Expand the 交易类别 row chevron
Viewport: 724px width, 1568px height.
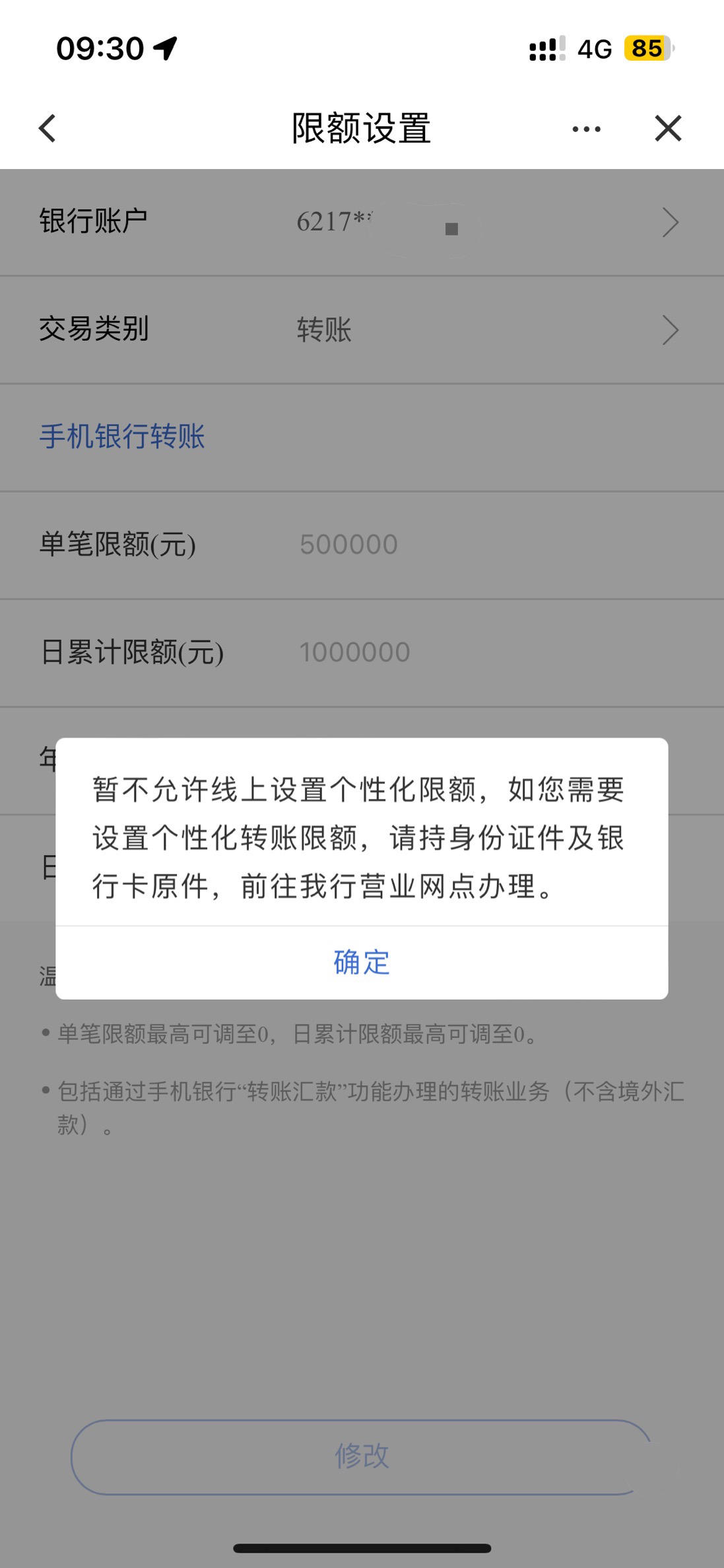coord(671,330)
